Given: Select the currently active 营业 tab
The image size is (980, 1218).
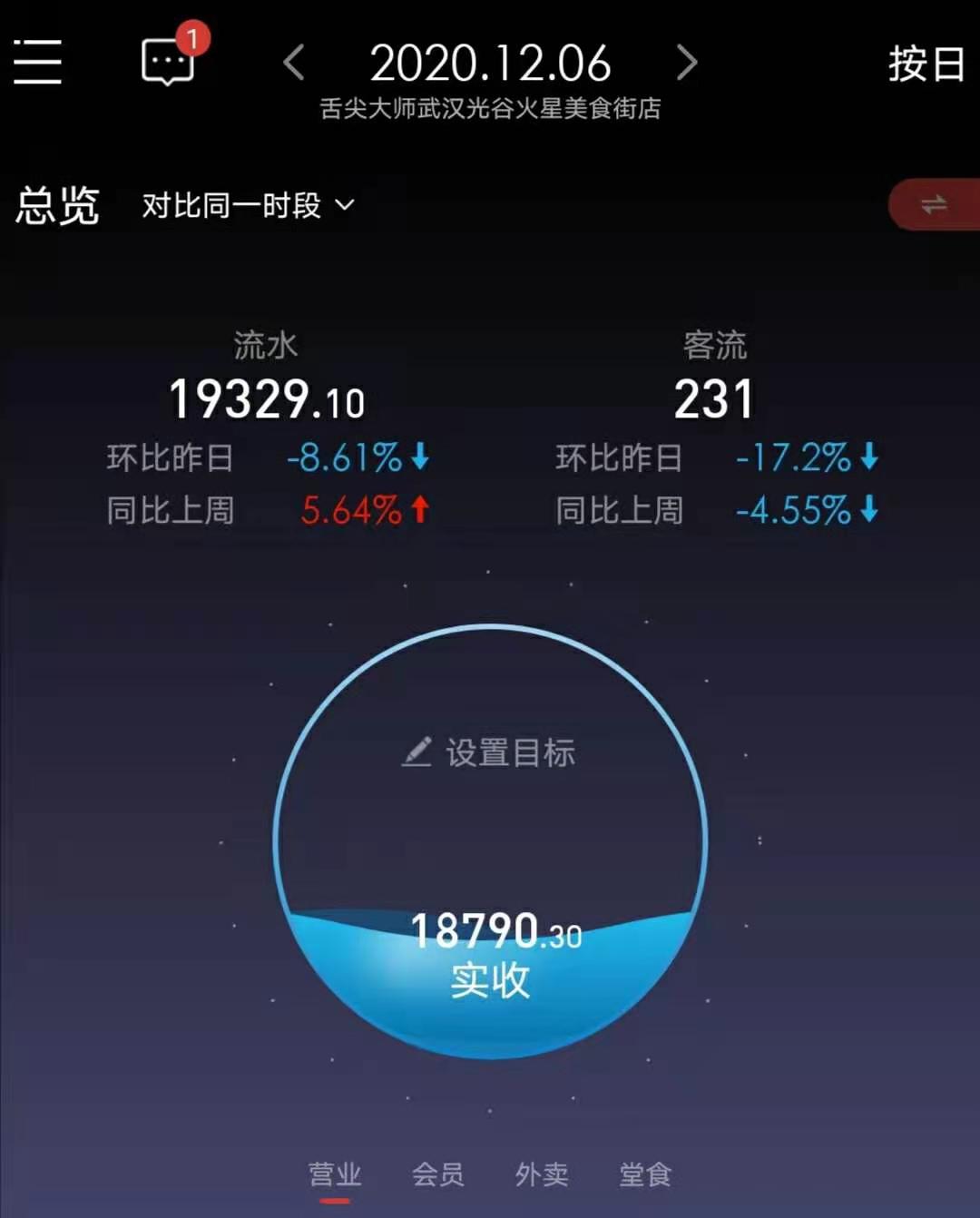Looking at the screenshot, I should point(334,1175).
